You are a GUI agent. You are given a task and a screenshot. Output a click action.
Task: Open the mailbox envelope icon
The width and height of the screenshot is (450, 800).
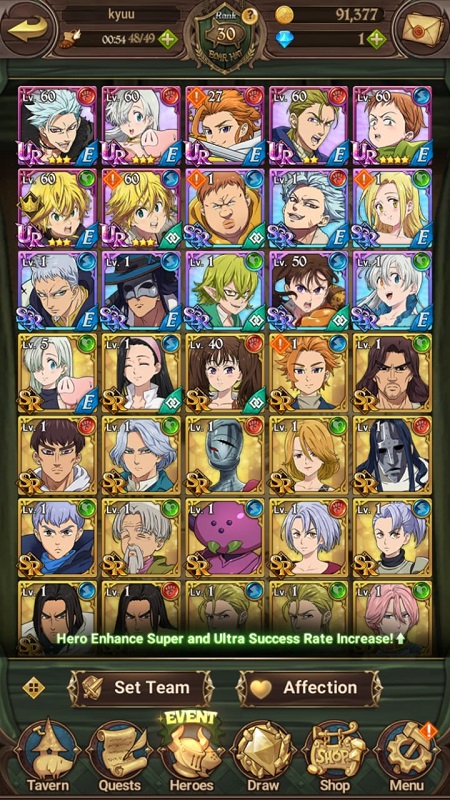422,30
